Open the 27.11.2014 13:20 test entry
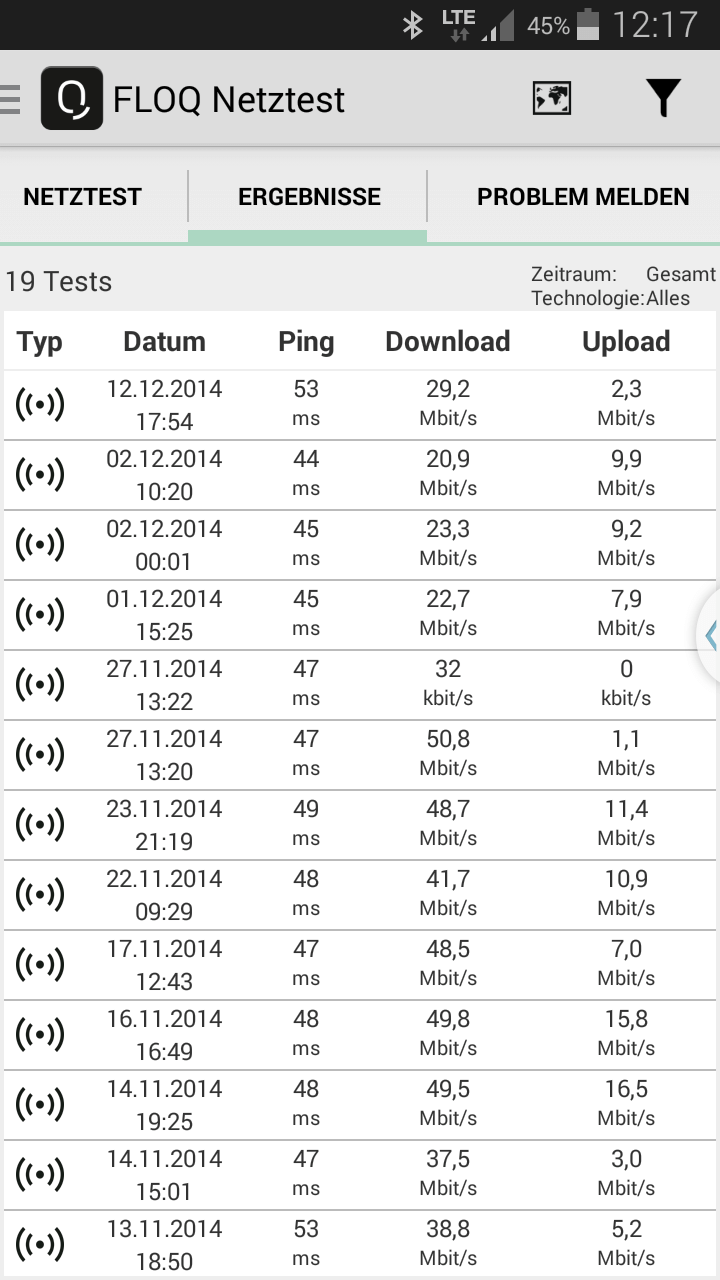 coord(360,755)
